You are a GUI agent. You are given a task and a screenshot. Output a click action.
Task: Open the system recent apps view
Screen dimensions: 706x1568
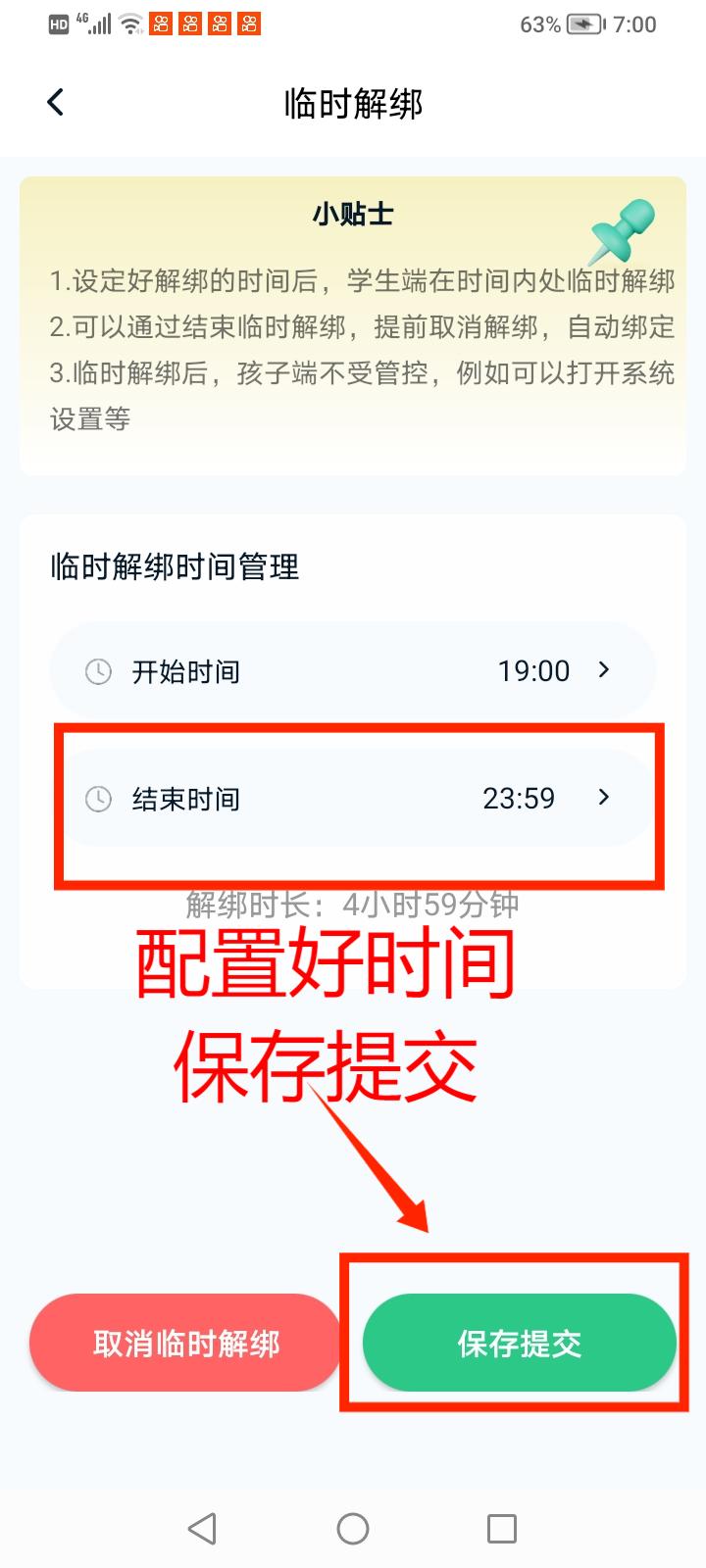[501, 1528]
